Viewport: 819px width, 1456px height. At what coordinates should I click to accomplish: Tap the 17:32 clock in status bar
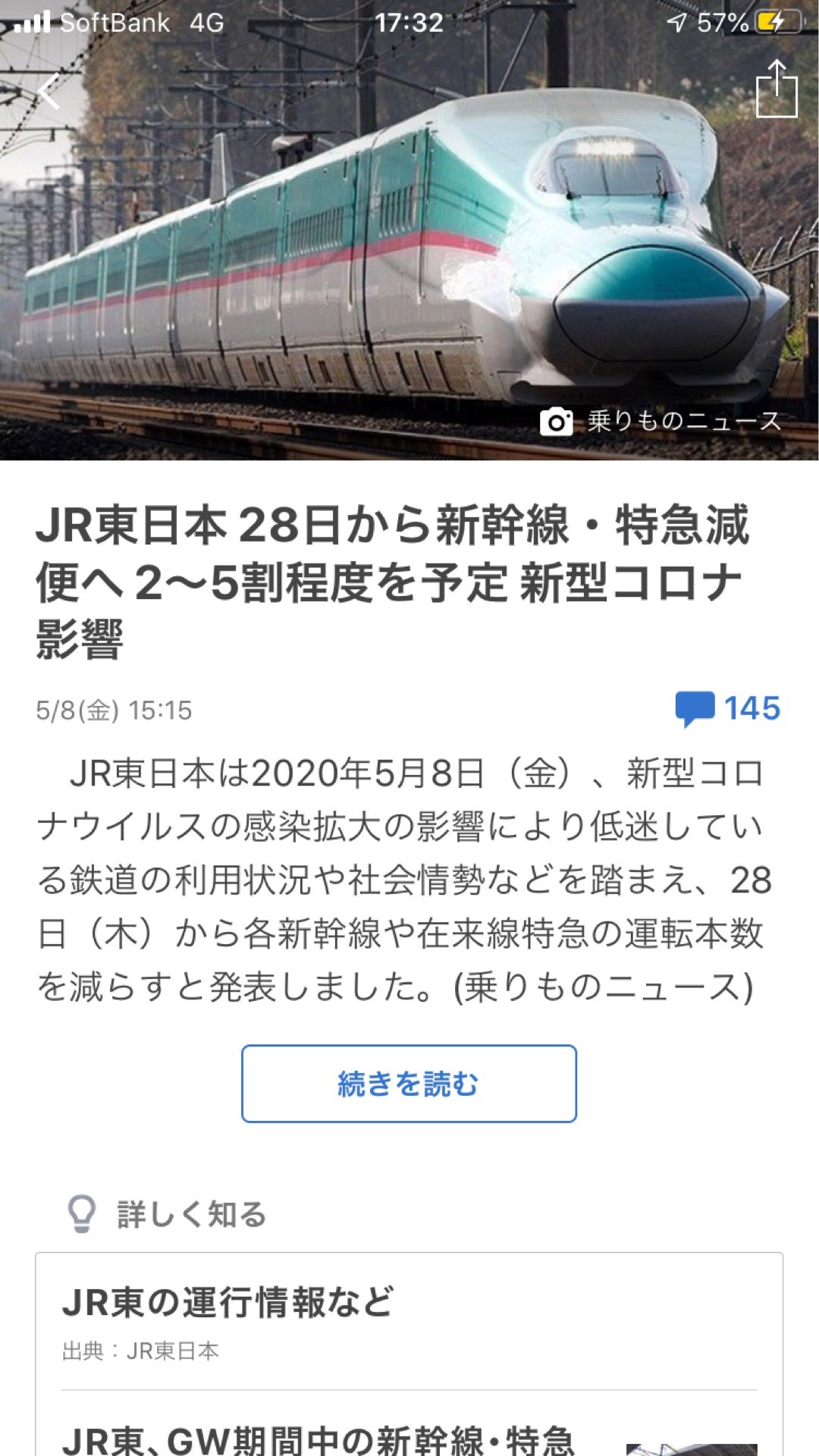pyautogui.click(x=409, y=23)
